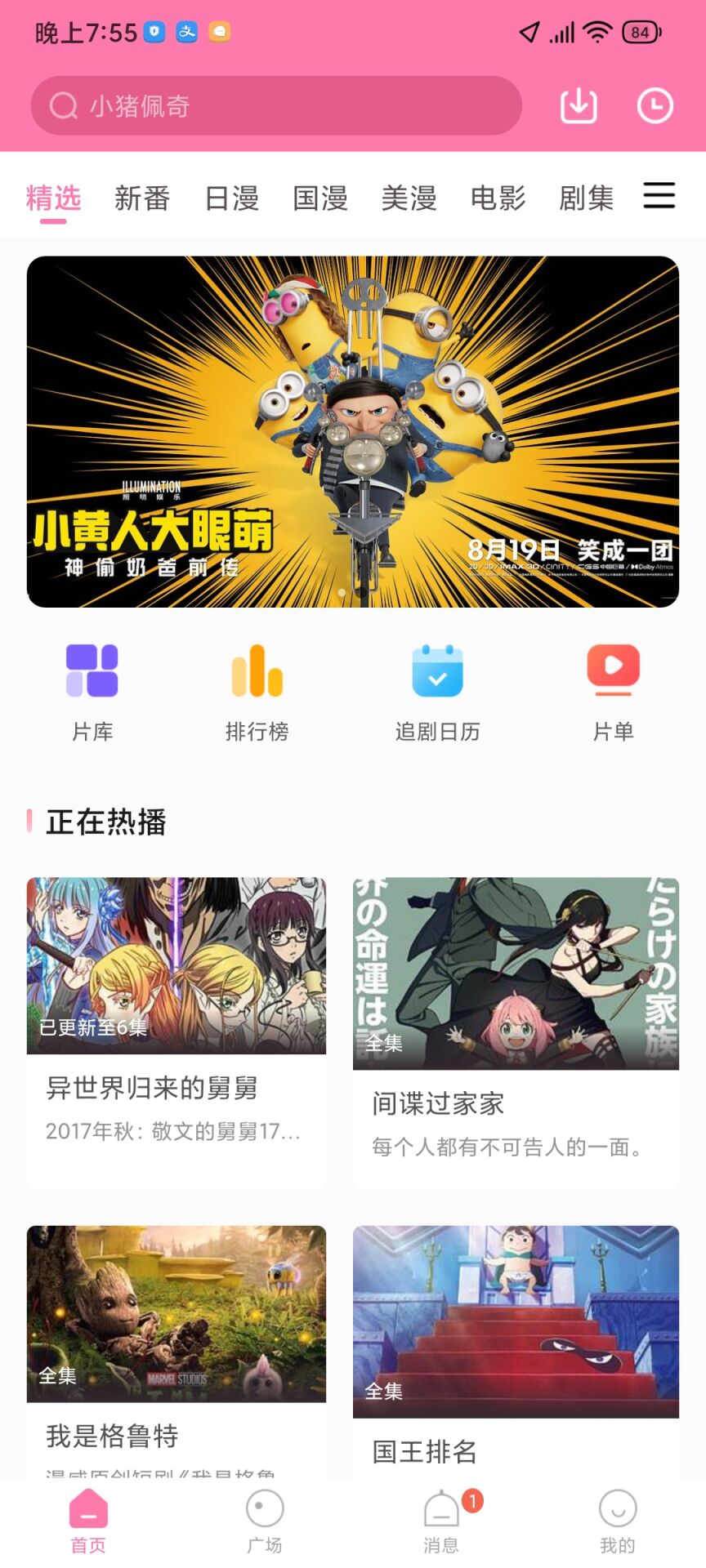This screenshot has height=1568, width=706.
Task: Switch to the 国漫 tab
Action: 320,198
